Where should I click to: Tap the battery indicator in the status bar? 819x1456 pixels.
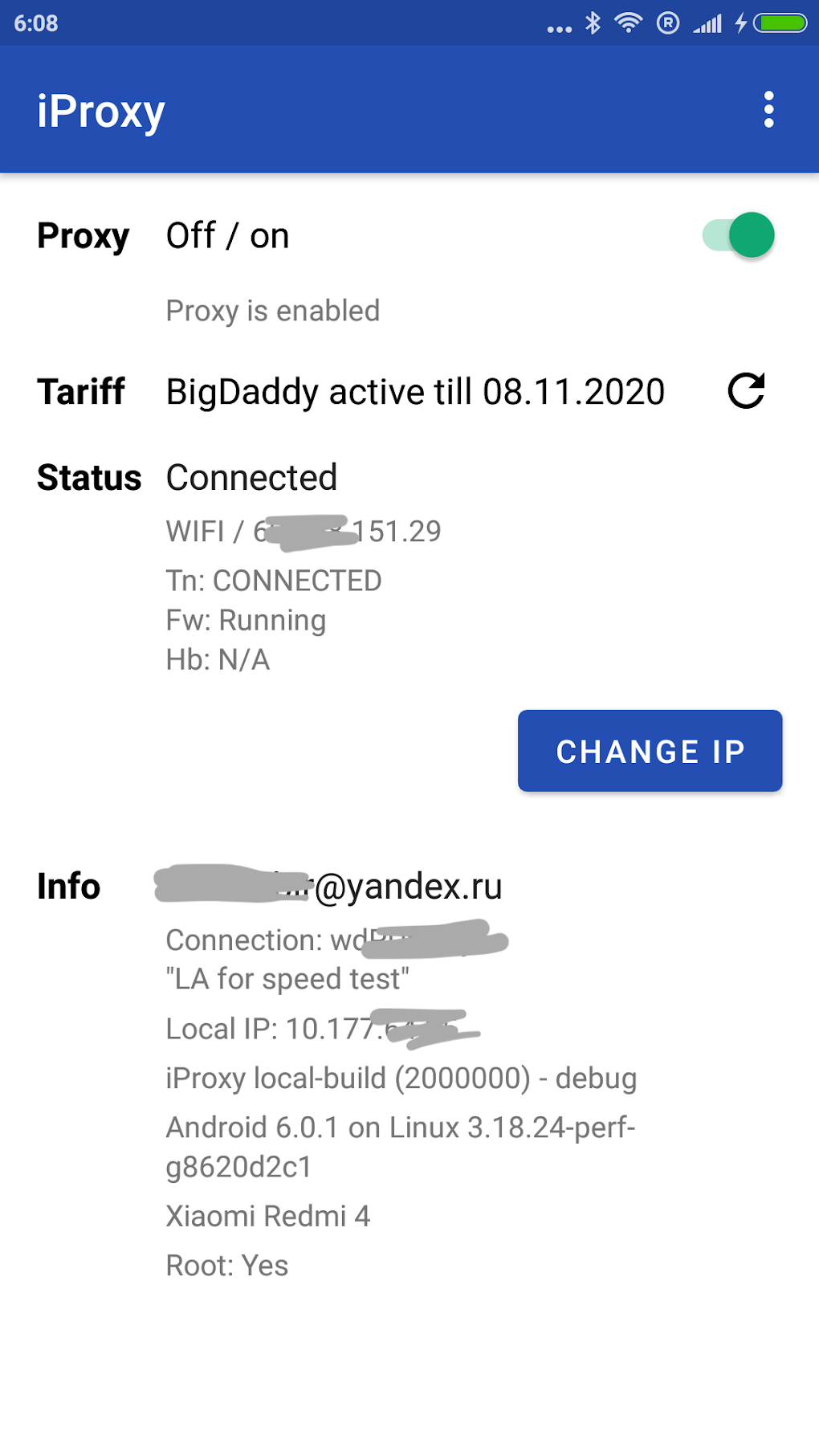click(780, 25)
